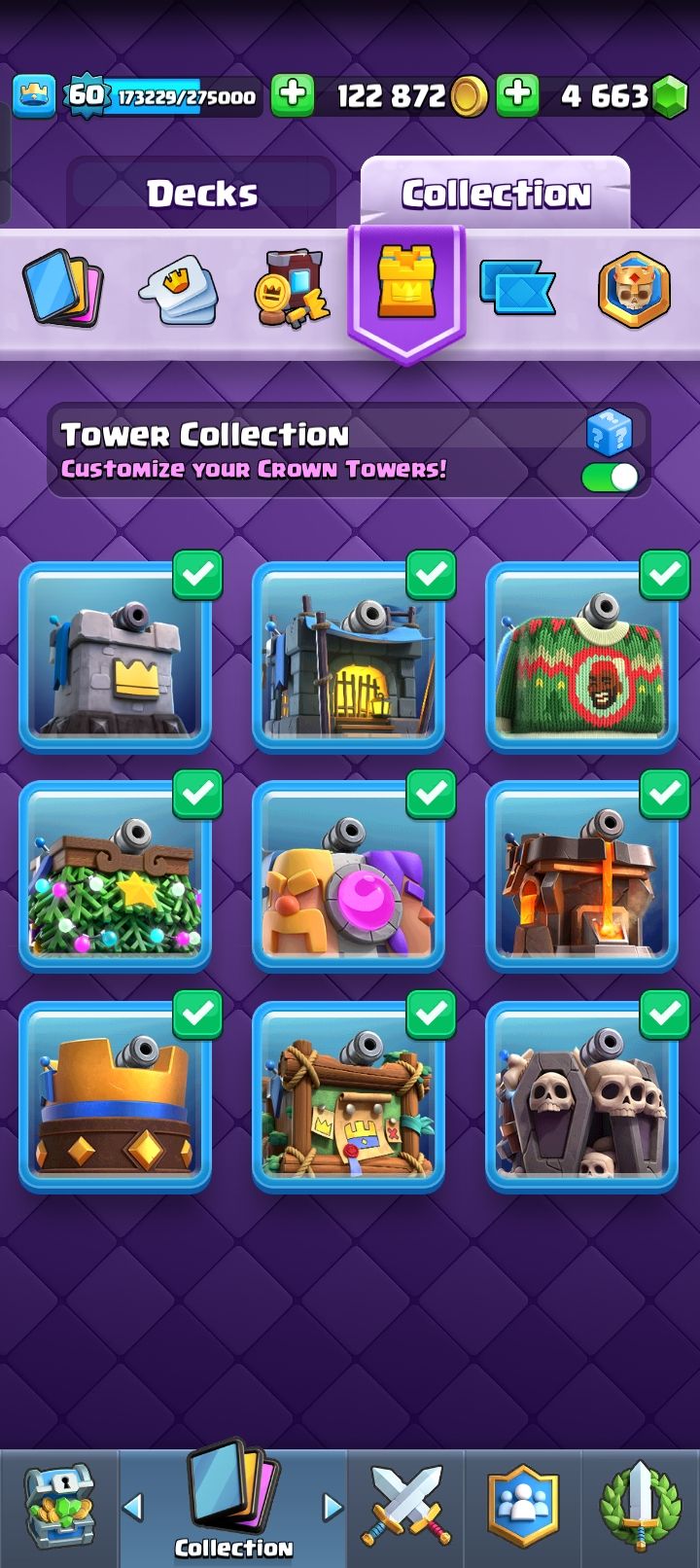Image resolution: width=700 pixels, height=1568 pixels.
Task: Open the shop chest tab
Action: tap(58, 1507)
